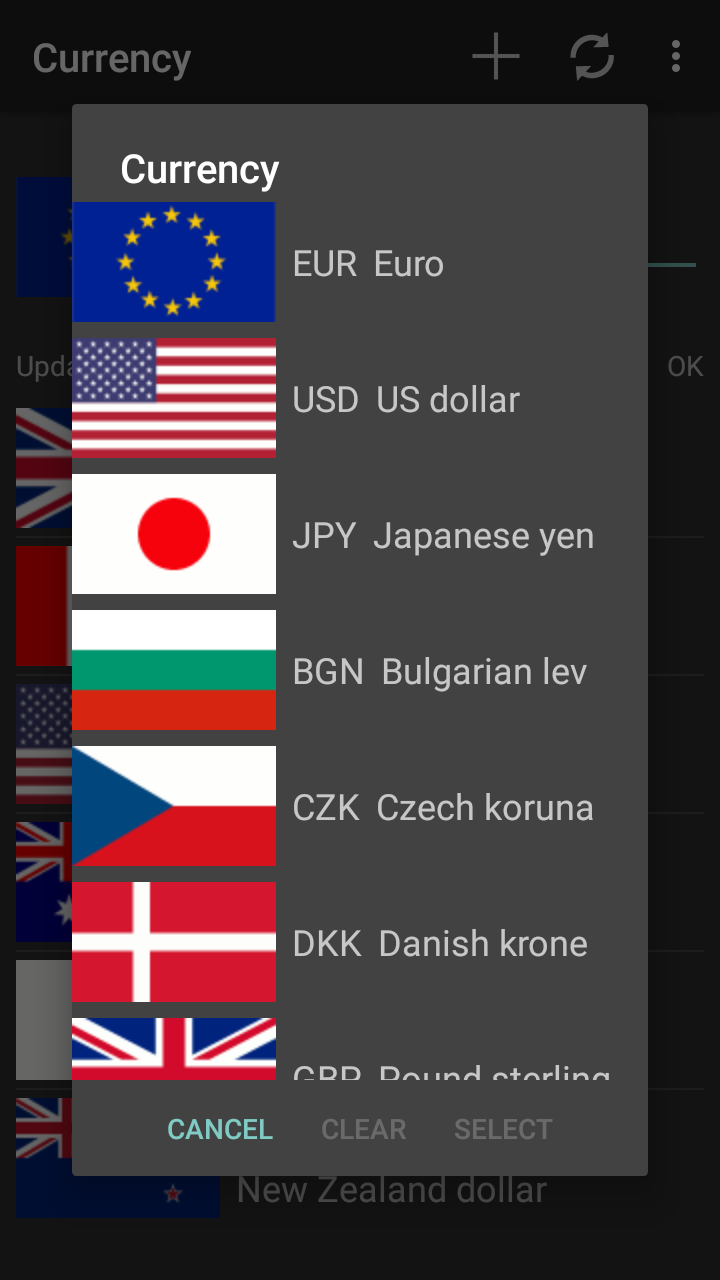Select EUR Euro from the list

coord(360,263)
